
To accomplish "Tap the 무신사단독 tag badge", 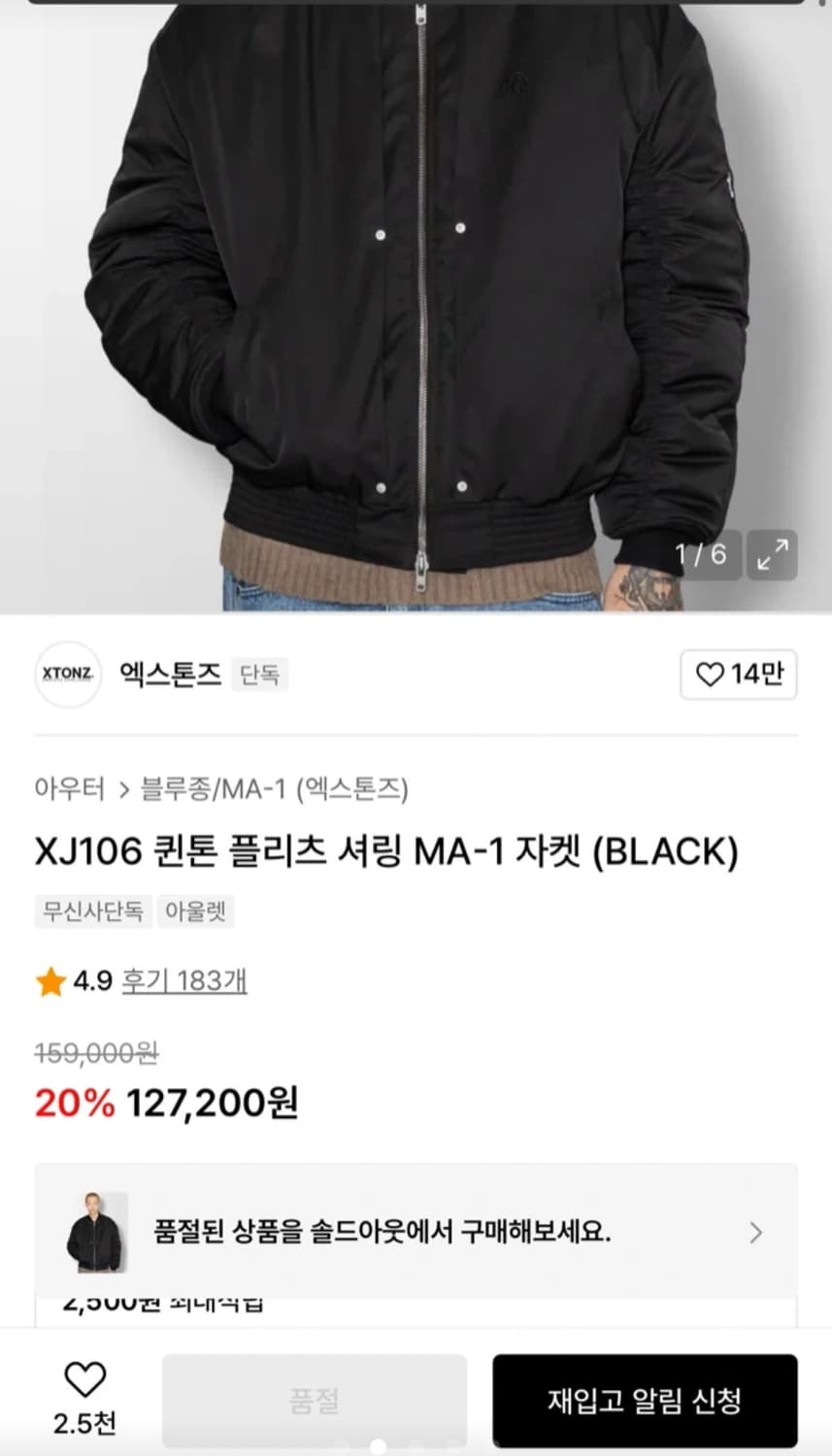I will click(x=92, y=911).
